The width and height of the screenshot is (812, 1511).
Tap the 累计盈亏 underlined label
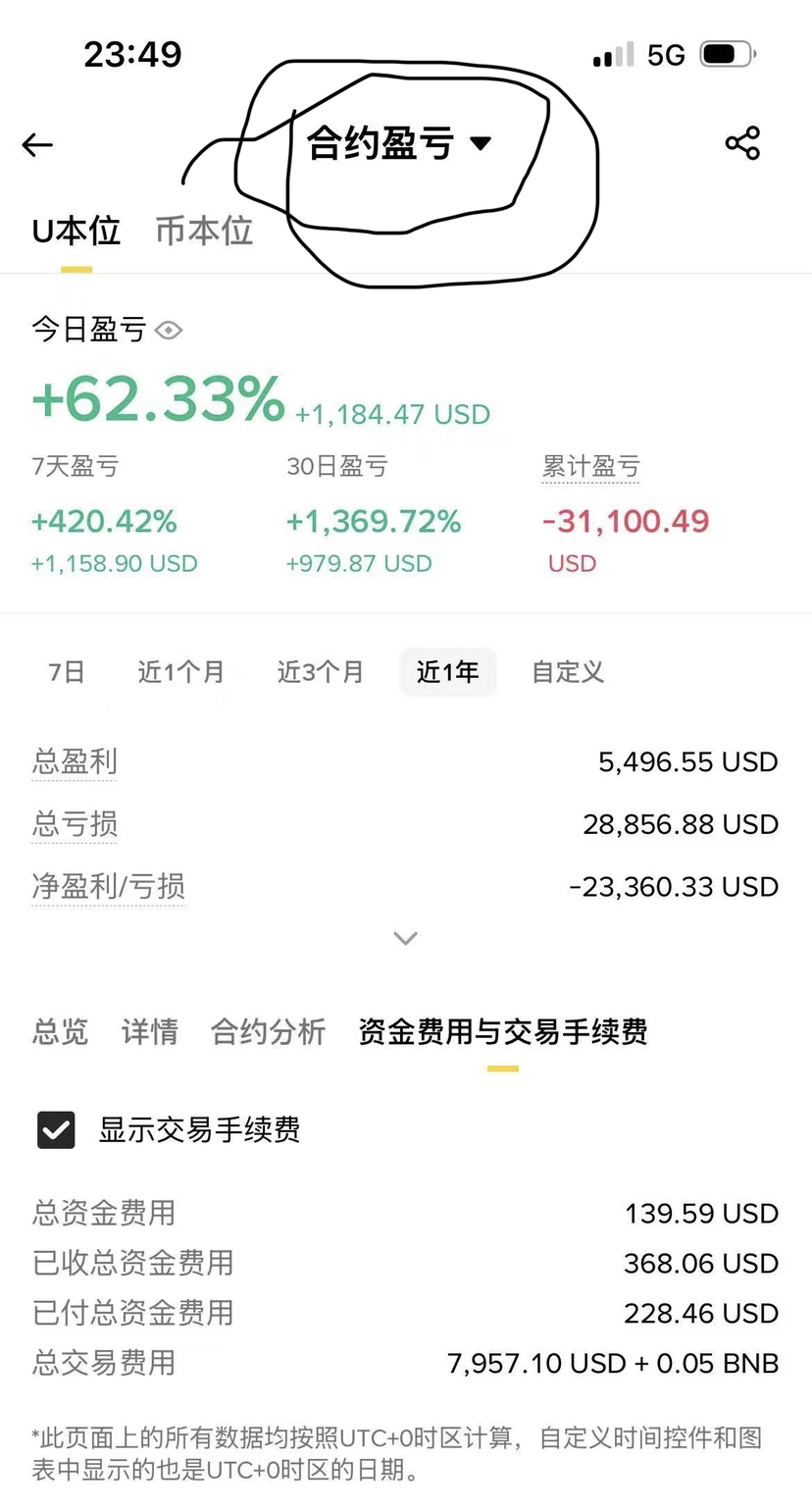pos(590,466)
